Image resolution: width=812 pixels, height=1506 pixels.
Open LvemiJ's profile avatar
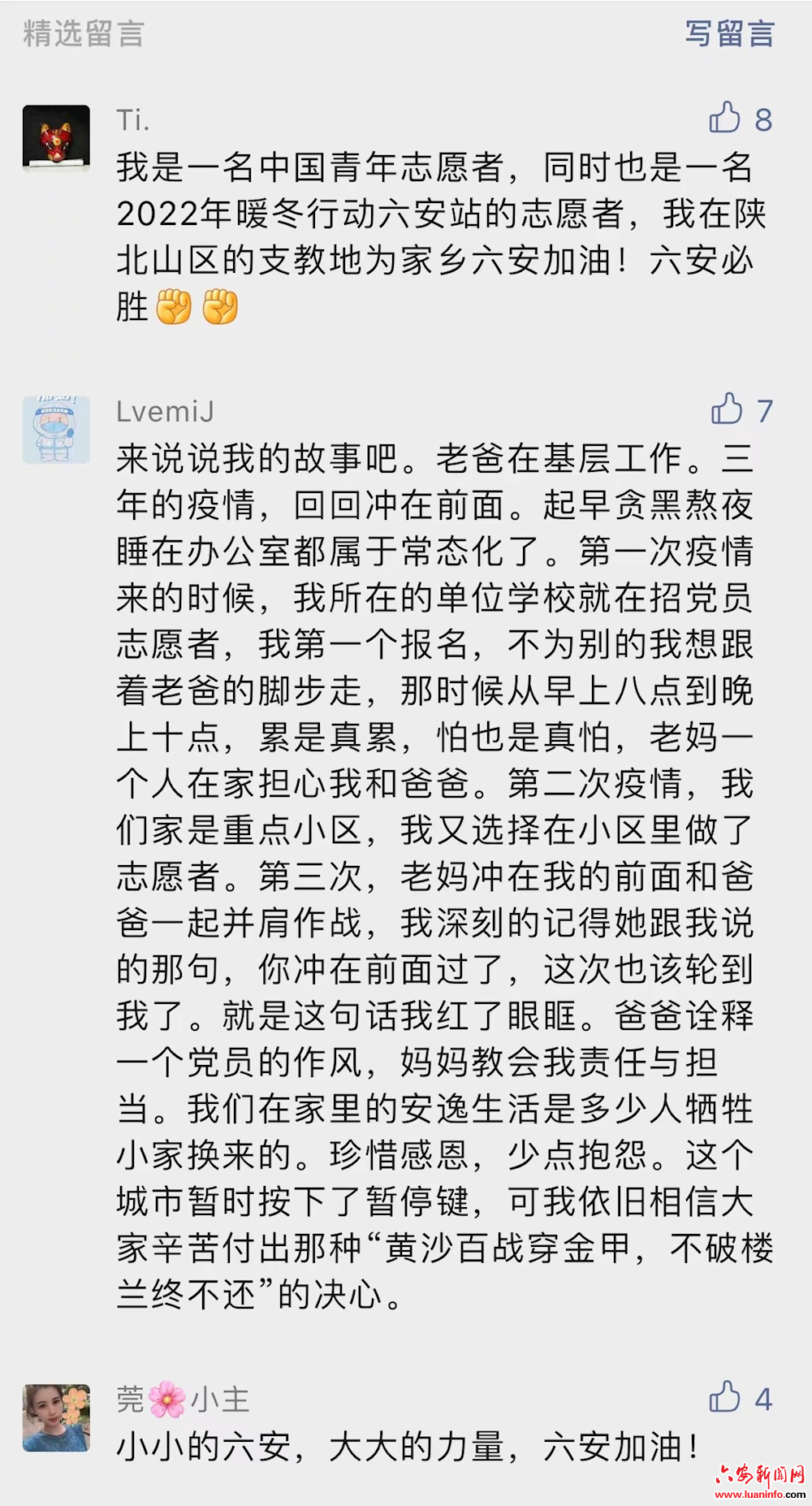tap(56, 430)
